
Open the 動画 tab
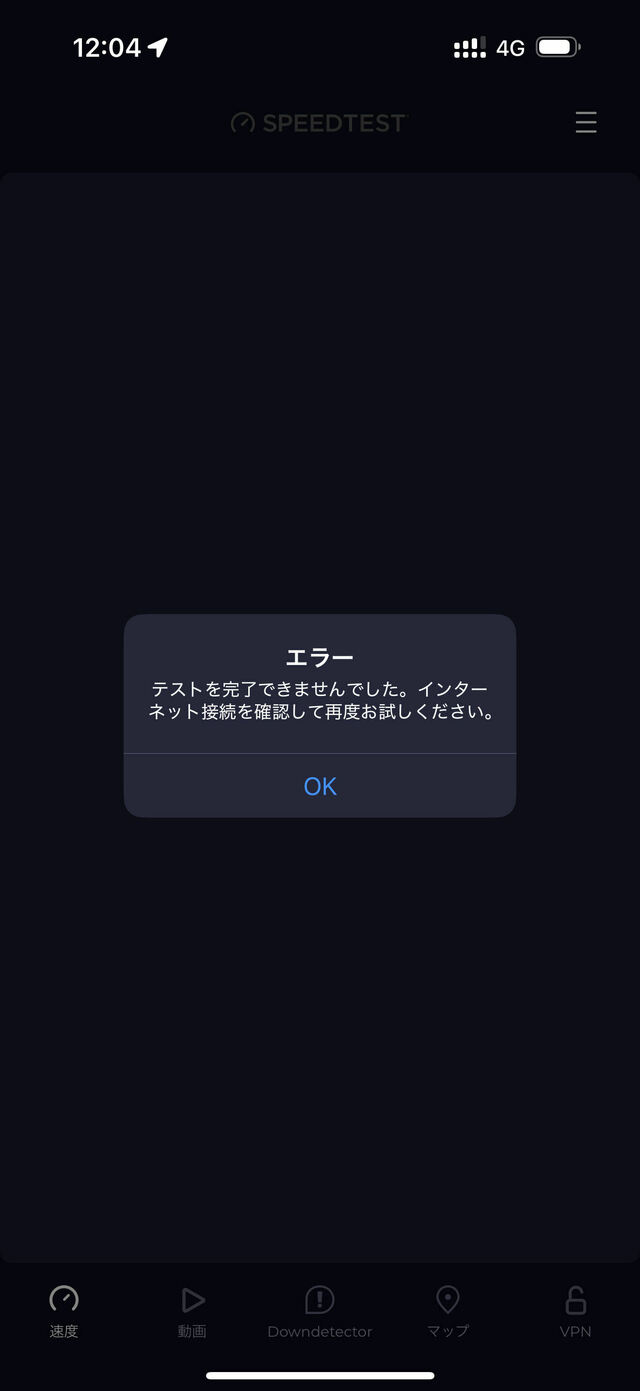(x=192, y=1312)
